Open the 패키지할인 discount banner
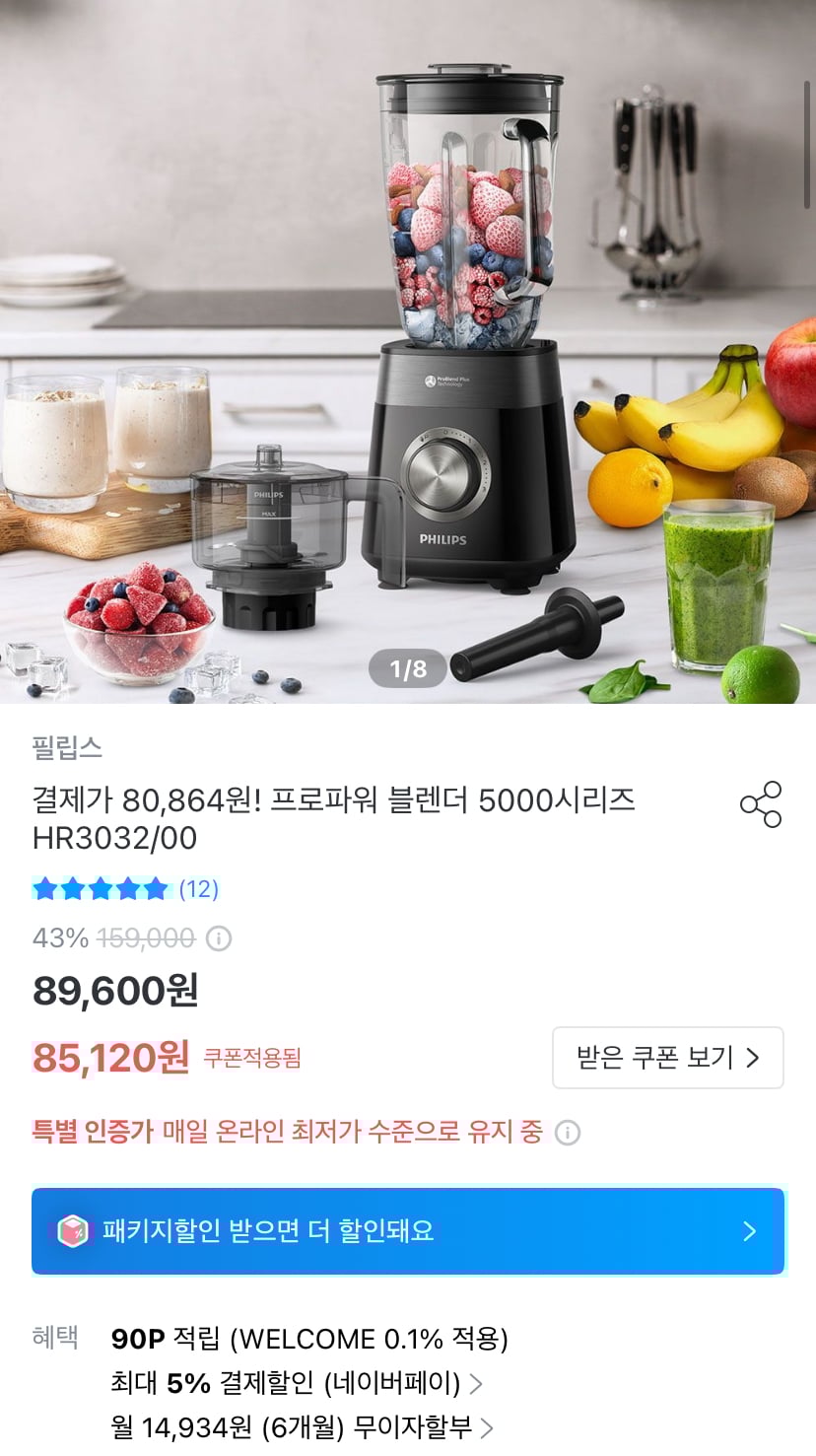The image size is (816, 1456). pos(408,1230)
